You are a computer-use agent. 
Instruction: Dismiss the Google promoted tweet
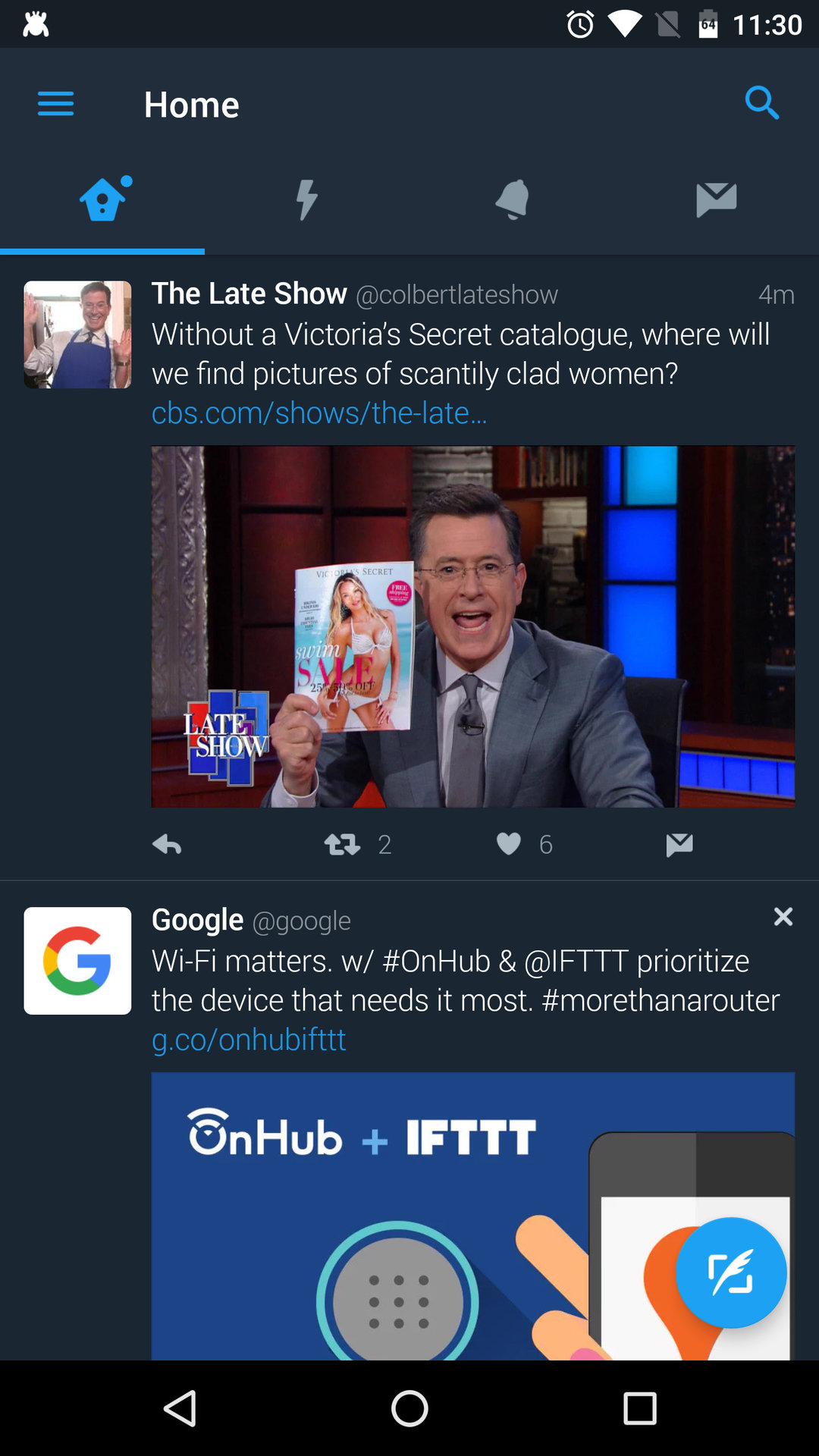tap(783, 917)
